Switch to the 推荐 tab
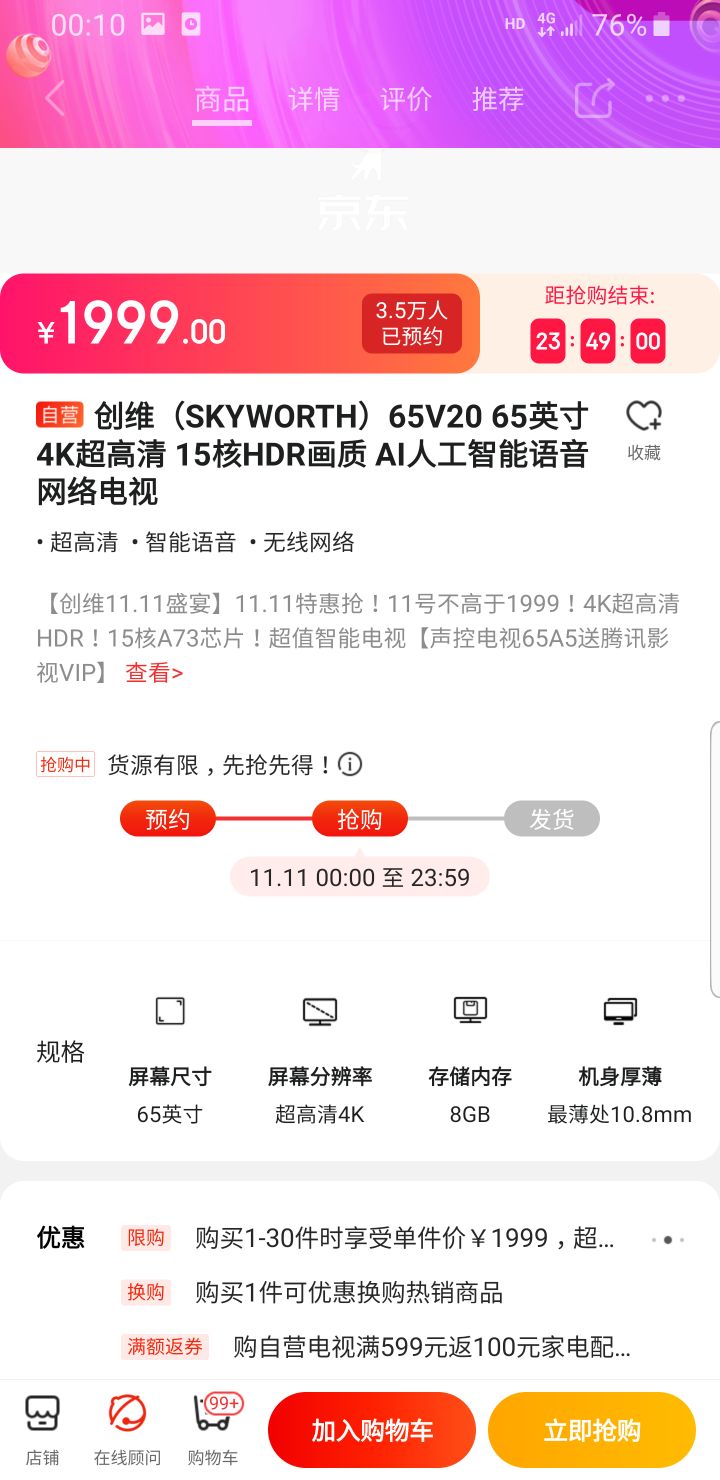Screen dimensions: 720x1480 [x=497, y=99]
